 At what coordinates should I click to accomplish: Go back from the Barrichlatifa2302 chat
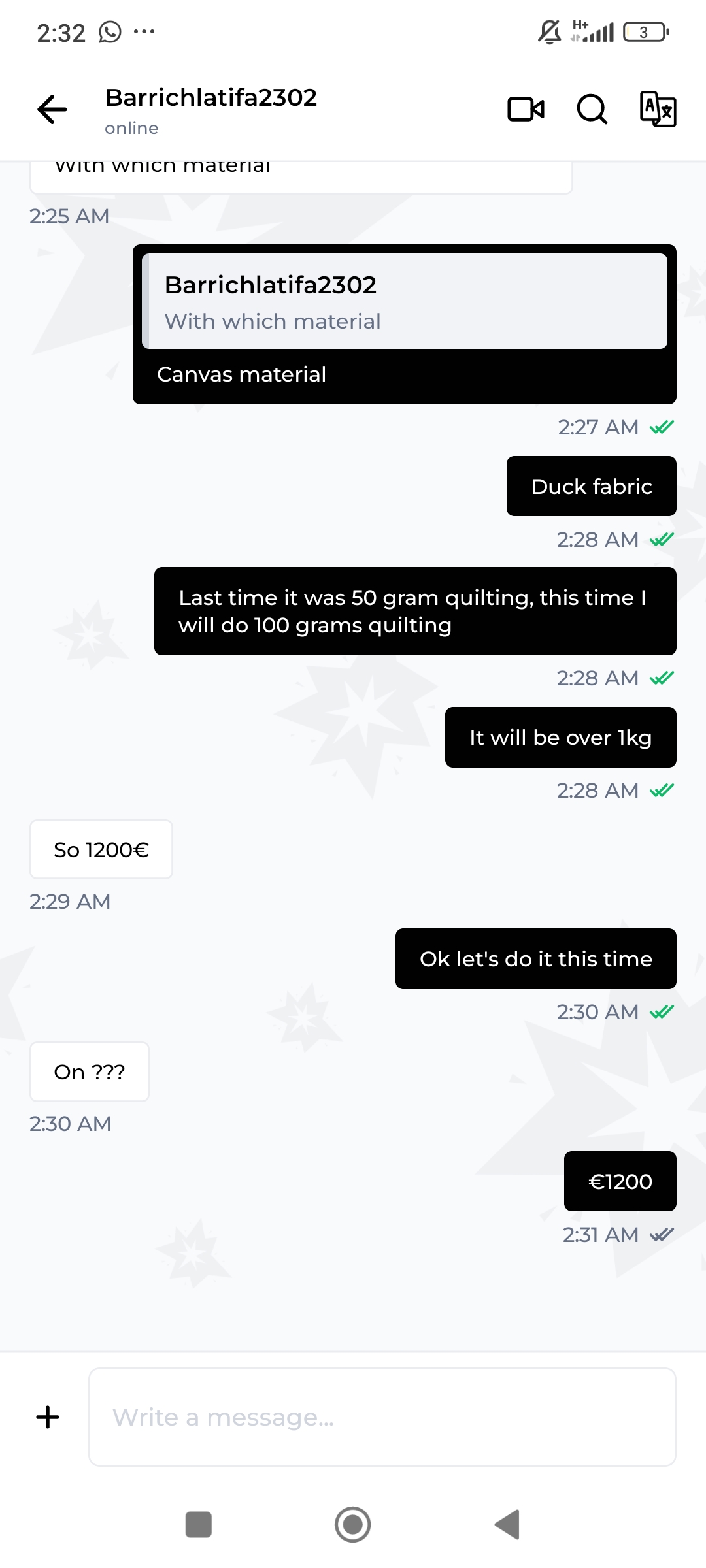pyautogui.click(x=52, y=109)
